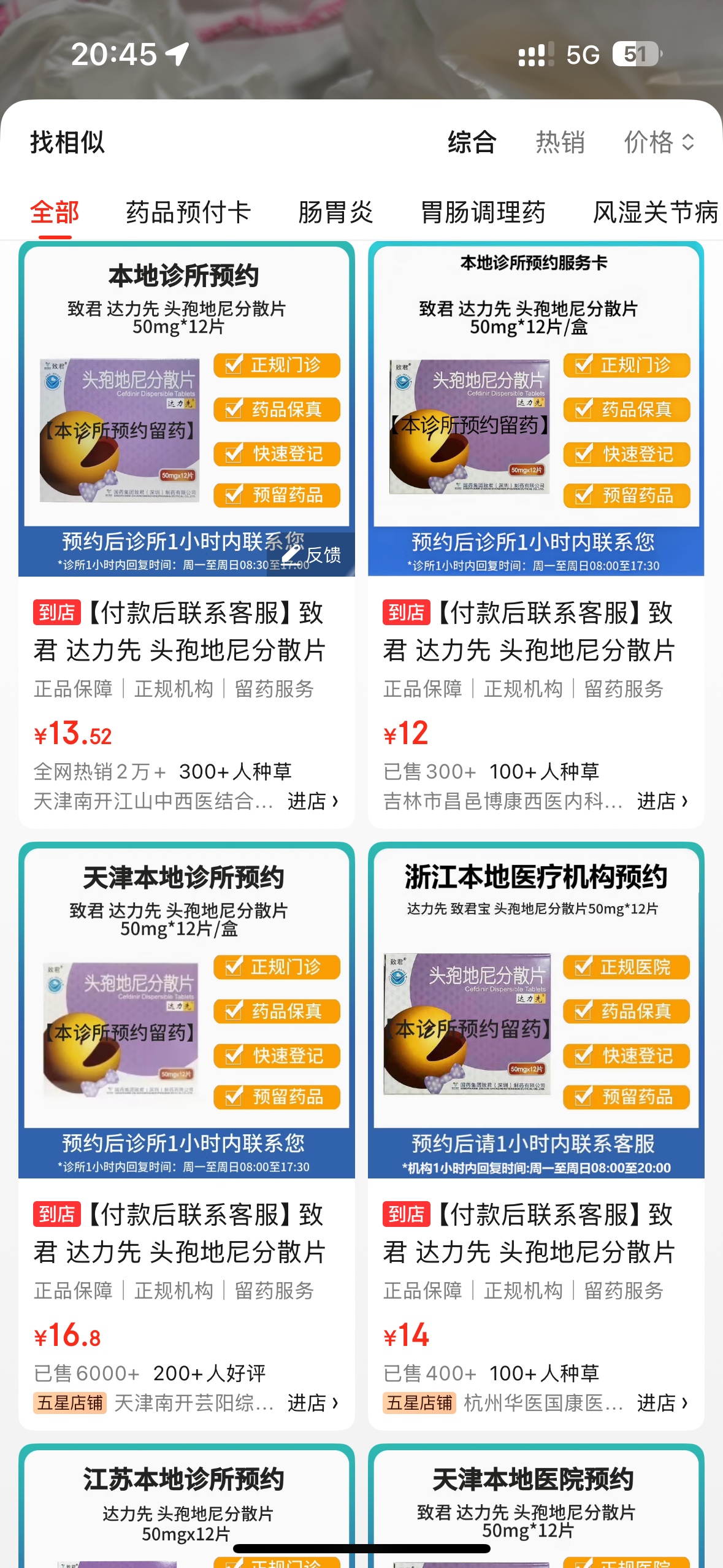Select the 全部 category tab
The width and height of the screenshot is (723, 1568).
pyautogui.click(x=55, y=212)
